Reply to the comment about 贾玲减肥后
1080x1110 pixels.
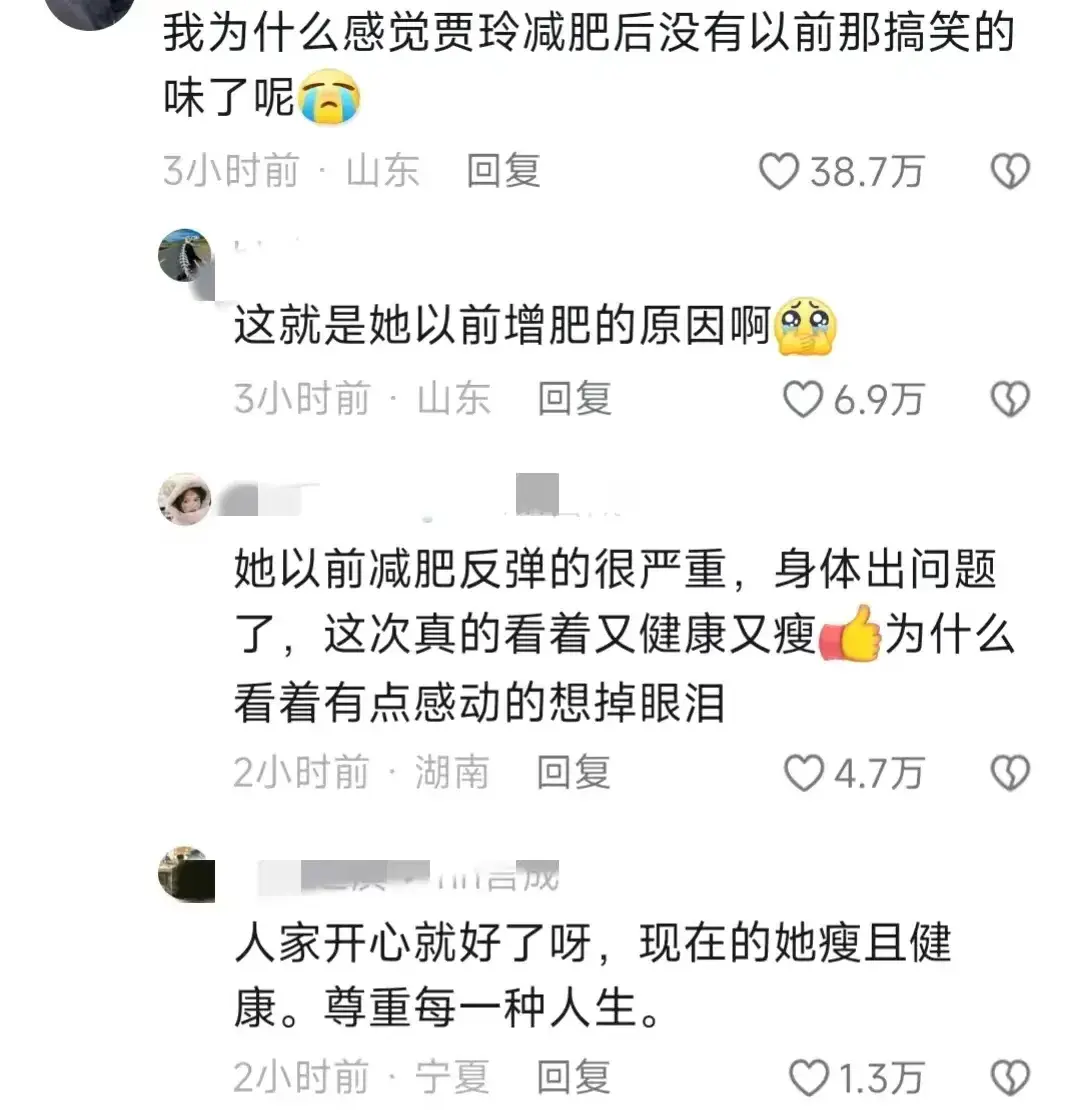(x=503, y=172)
